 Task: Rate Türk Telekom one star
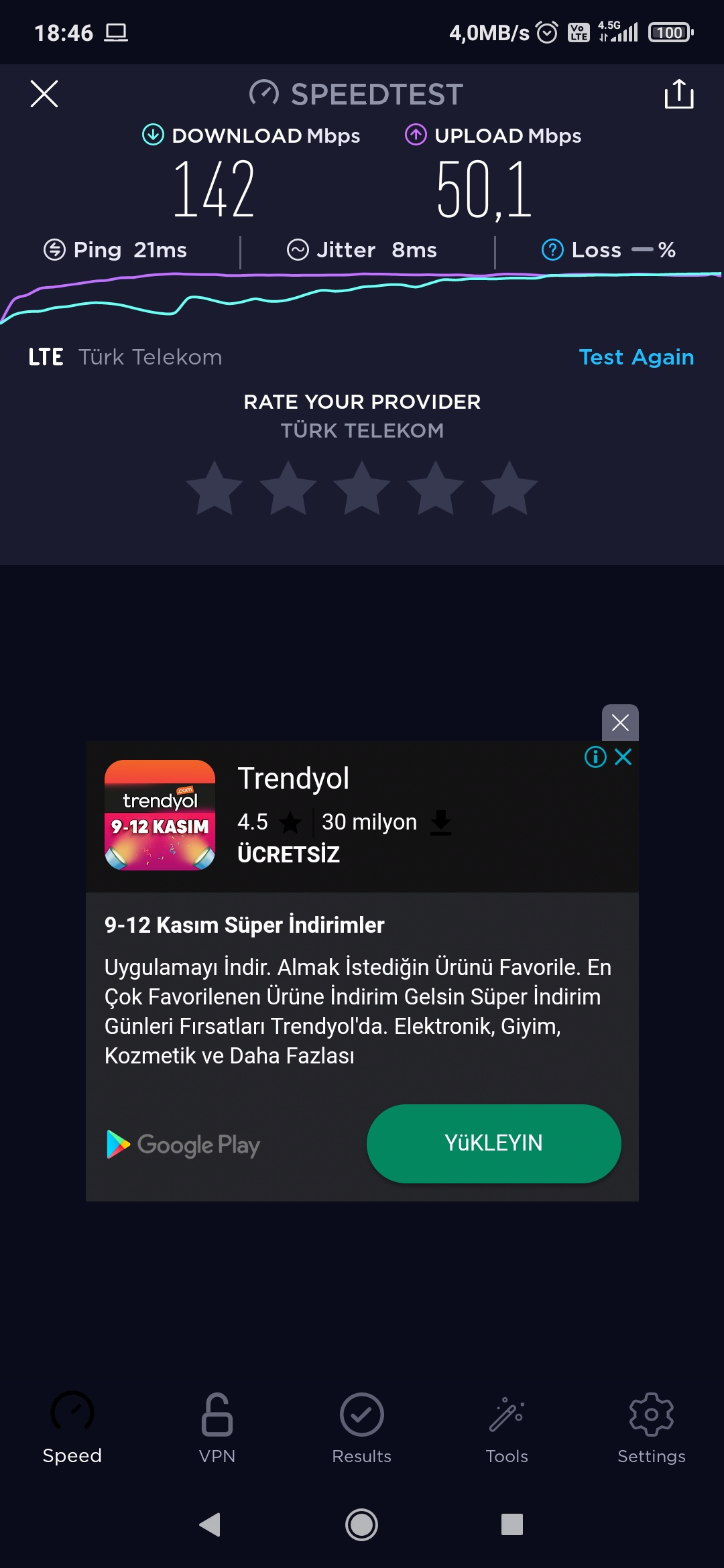[215, 488]
